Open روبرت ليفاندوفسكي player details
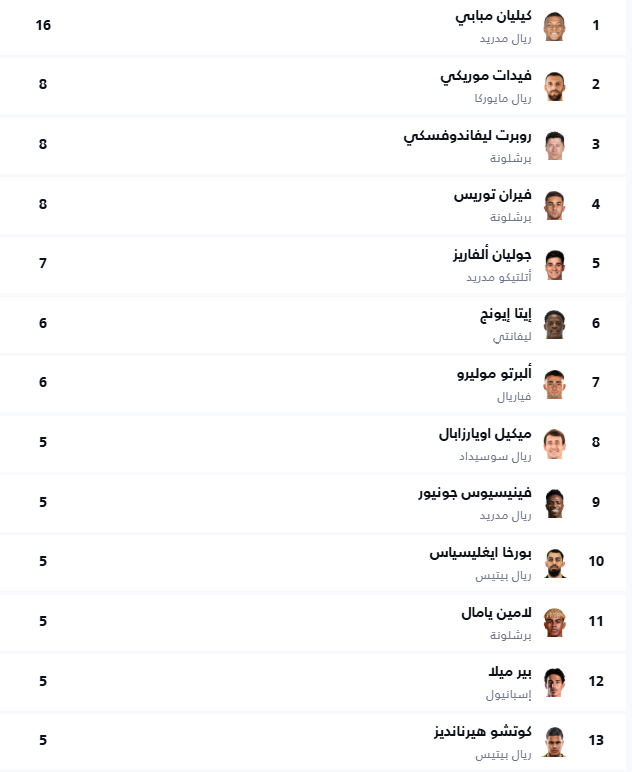The image size is (632, 772). tap(467, 137)
